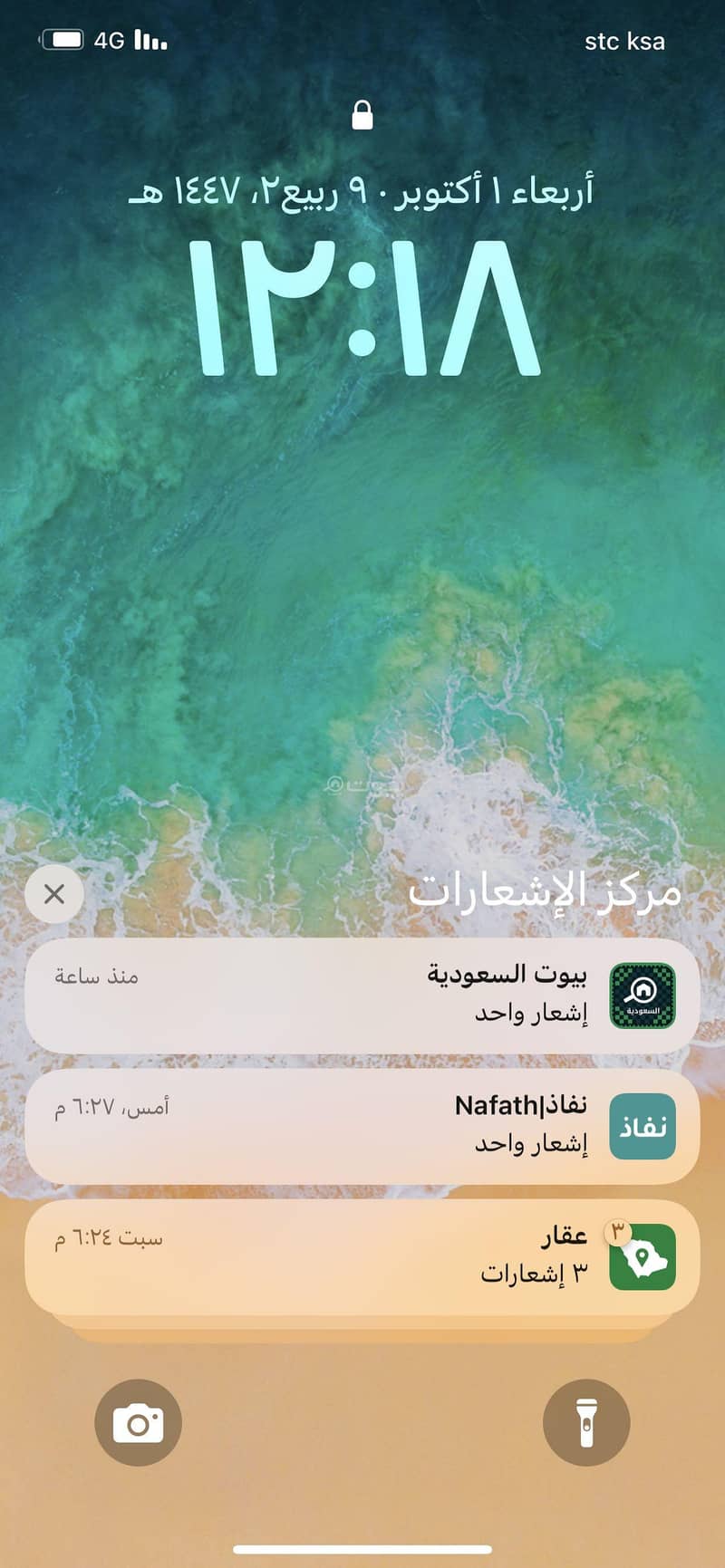
Task: Turn on the flashlight
Action: click(x=586, y=1423)
